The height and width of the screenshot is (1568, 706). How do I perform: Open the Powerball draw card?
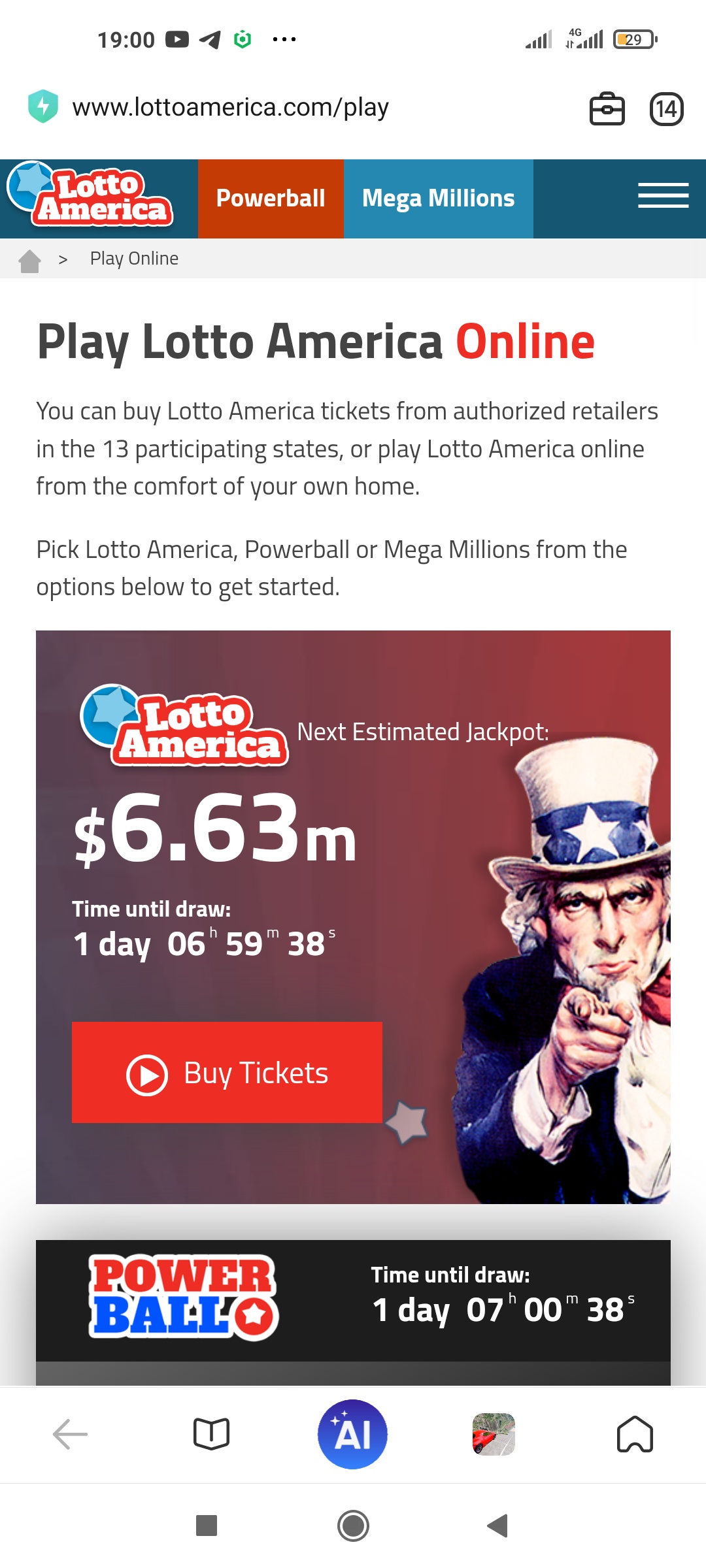click(353, 1300)
